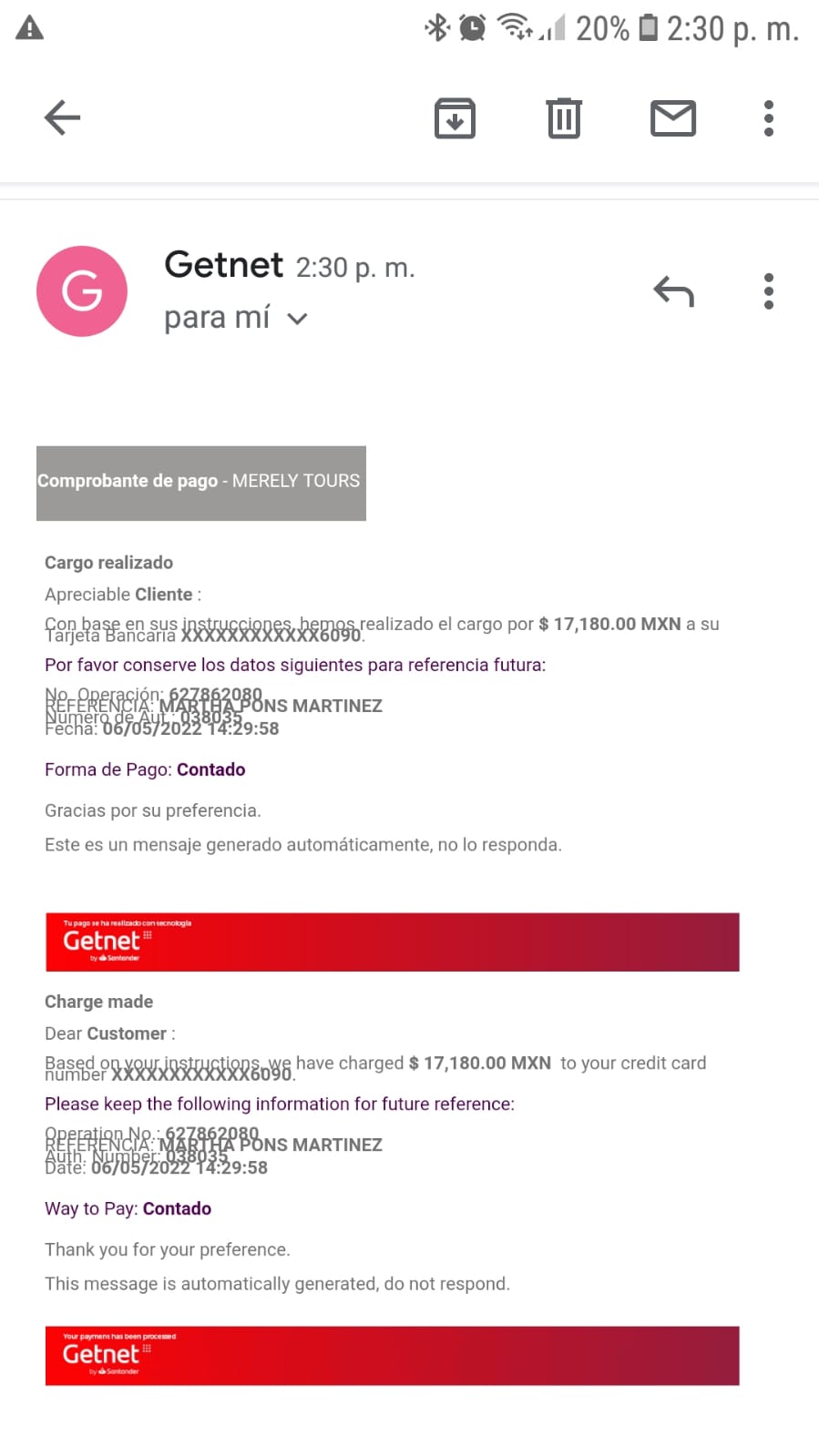The image size is (819, 1456).
Task: Archive this Getnet email
Action: [455, 118]
